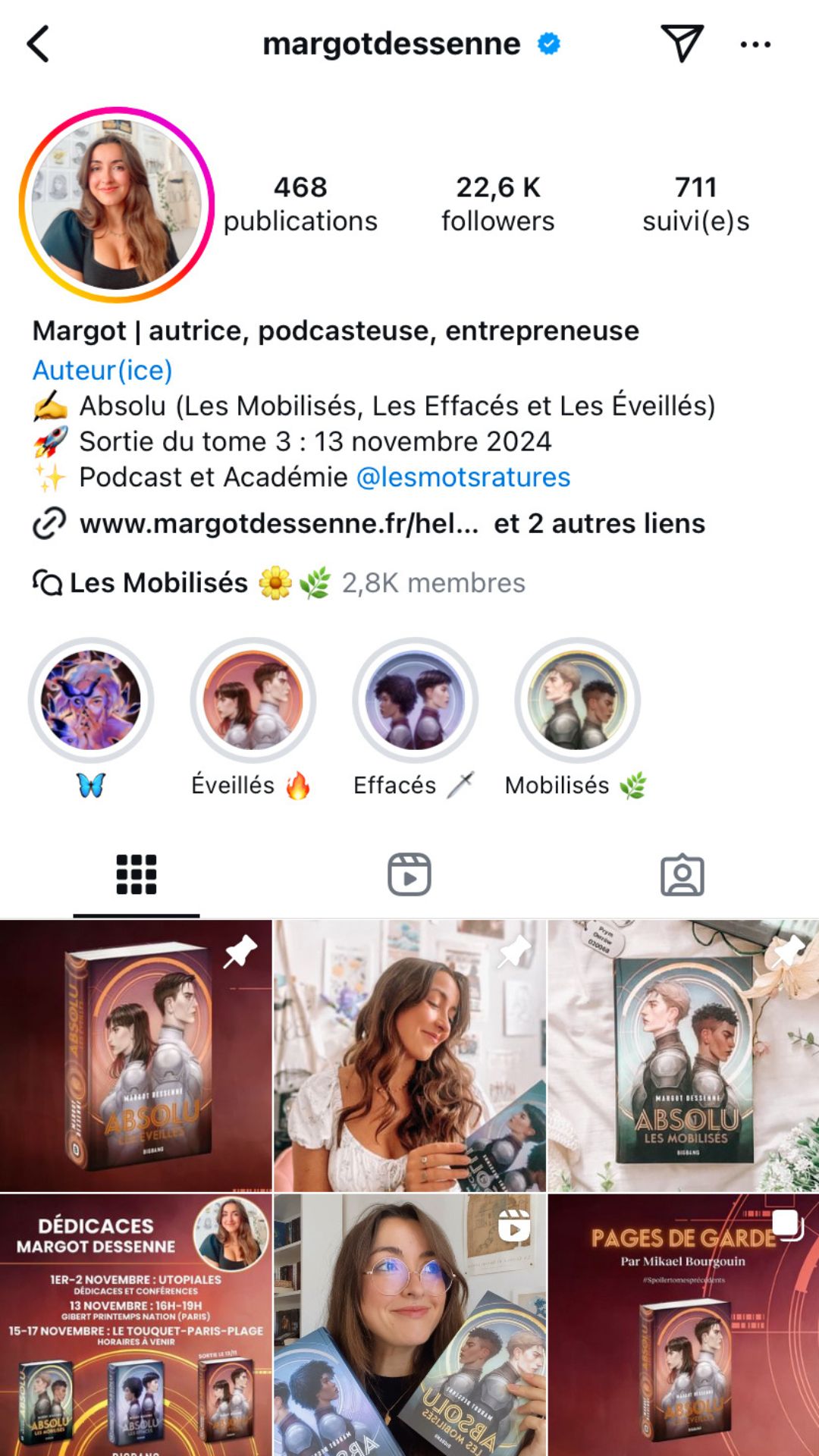Viewport: 819px width, 1456px height.
Task: Open the @lesmotsratures profile link
Action: pyautogui.click(x=463, y=477)
